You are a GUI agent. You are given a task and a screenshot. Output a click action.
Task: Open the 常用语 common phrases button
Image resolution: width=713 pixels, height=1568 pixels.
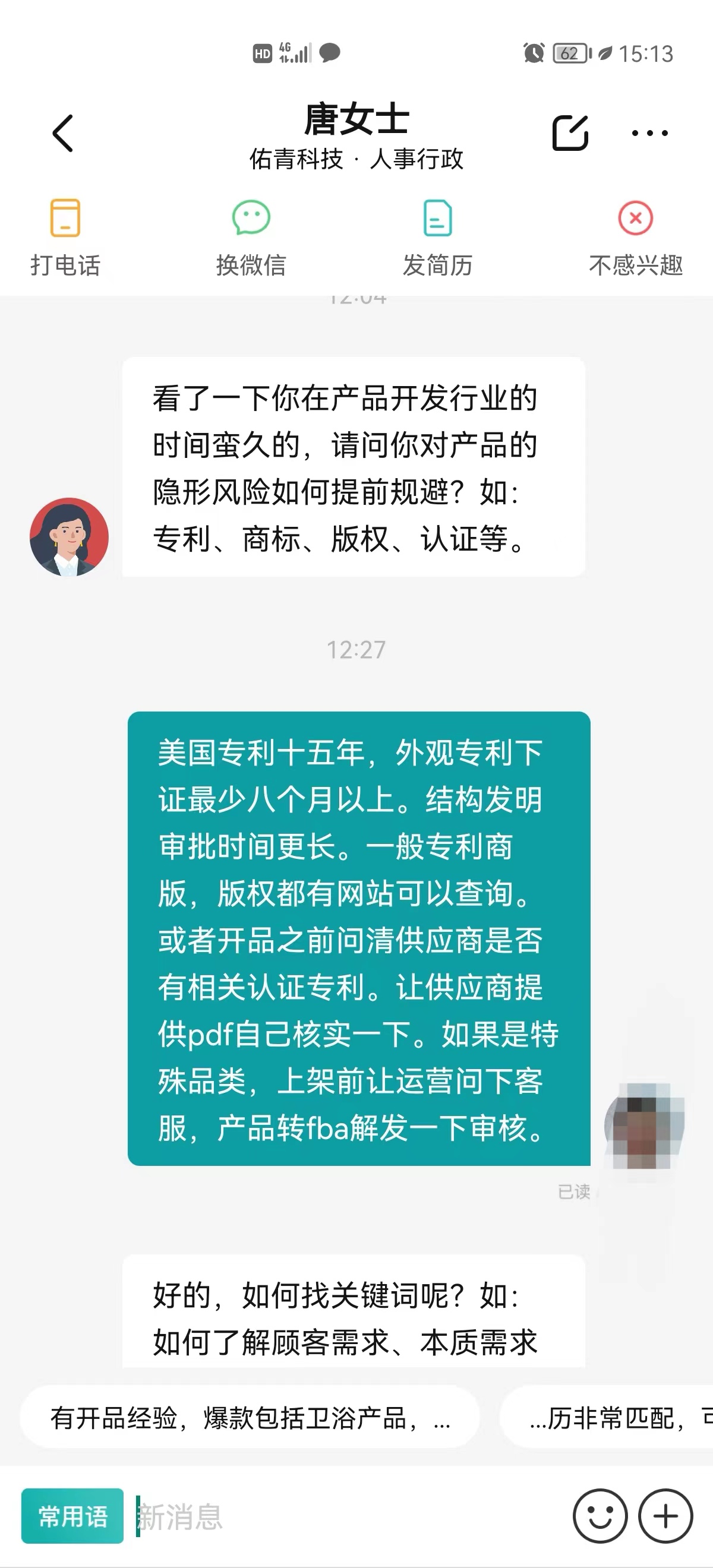pyautogui.click(x=72, y=1516)
